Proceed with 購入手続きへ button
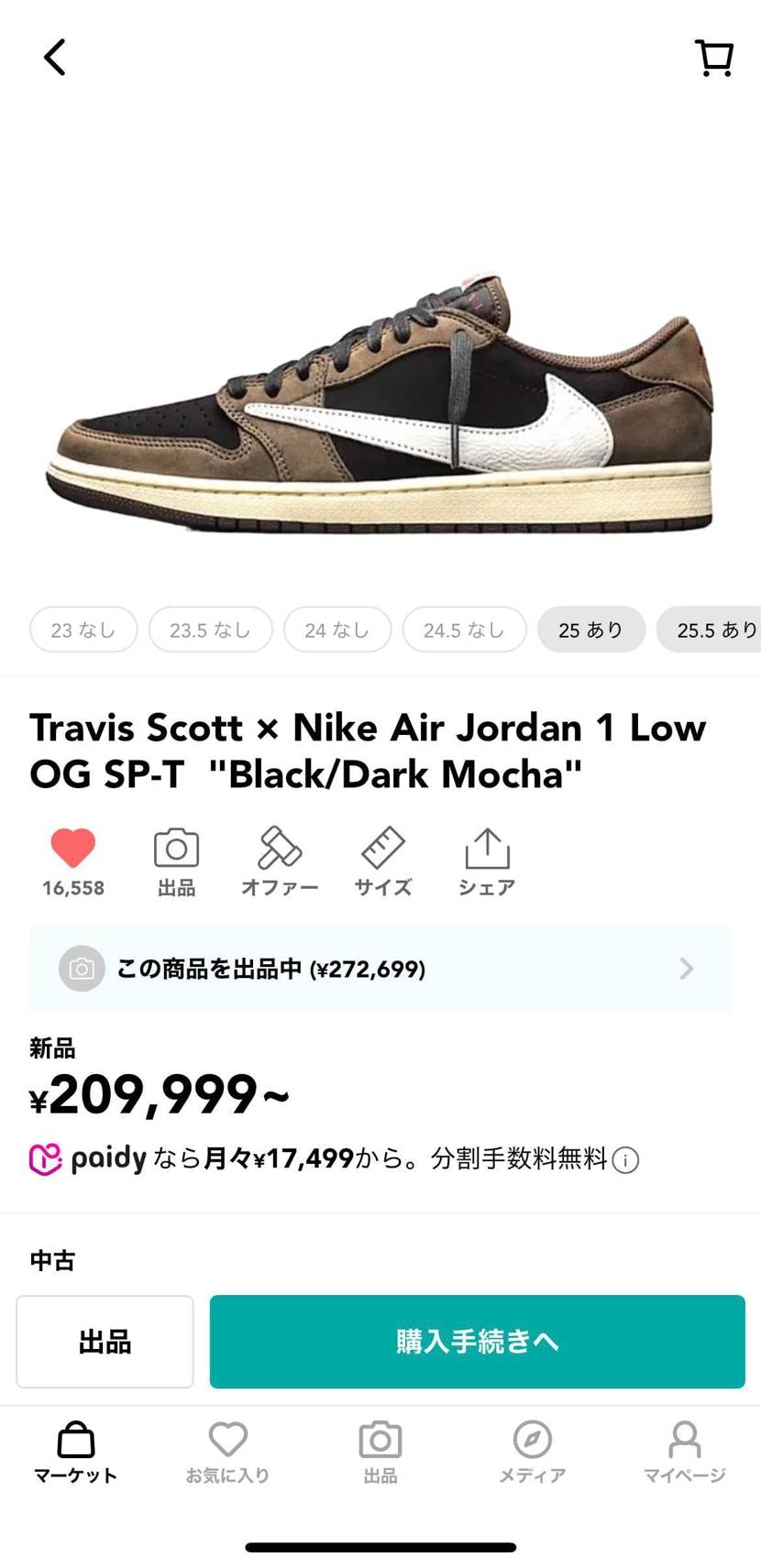The width and height of the screenshot is (761, 1568). pos(477,1342)
